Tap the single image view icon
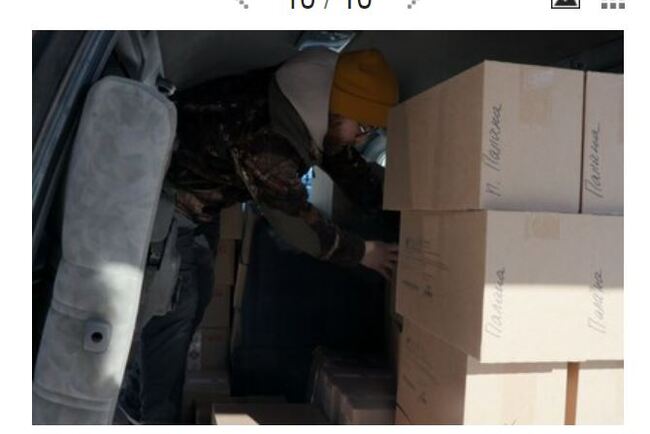 pyautogui.click(x=565, y=4)
